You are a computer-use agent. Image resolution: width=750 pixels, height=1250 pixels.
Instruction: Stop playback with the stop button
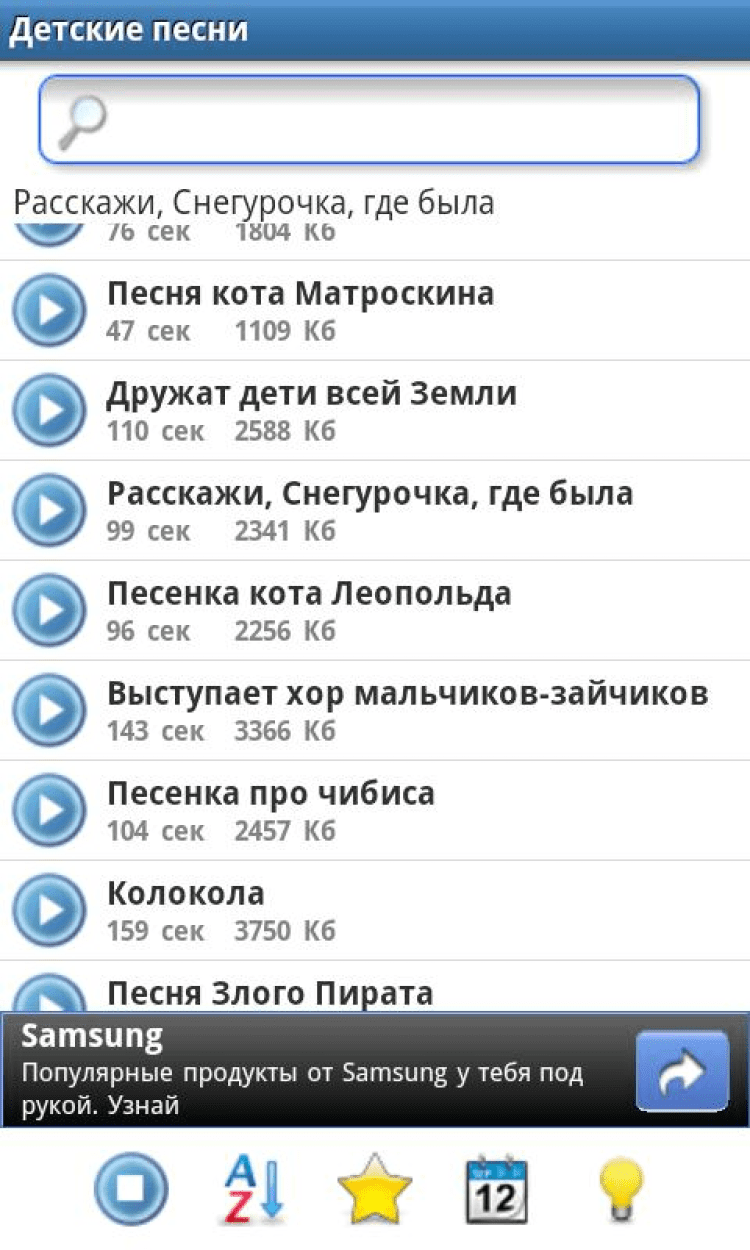(x=131, y=1190)
